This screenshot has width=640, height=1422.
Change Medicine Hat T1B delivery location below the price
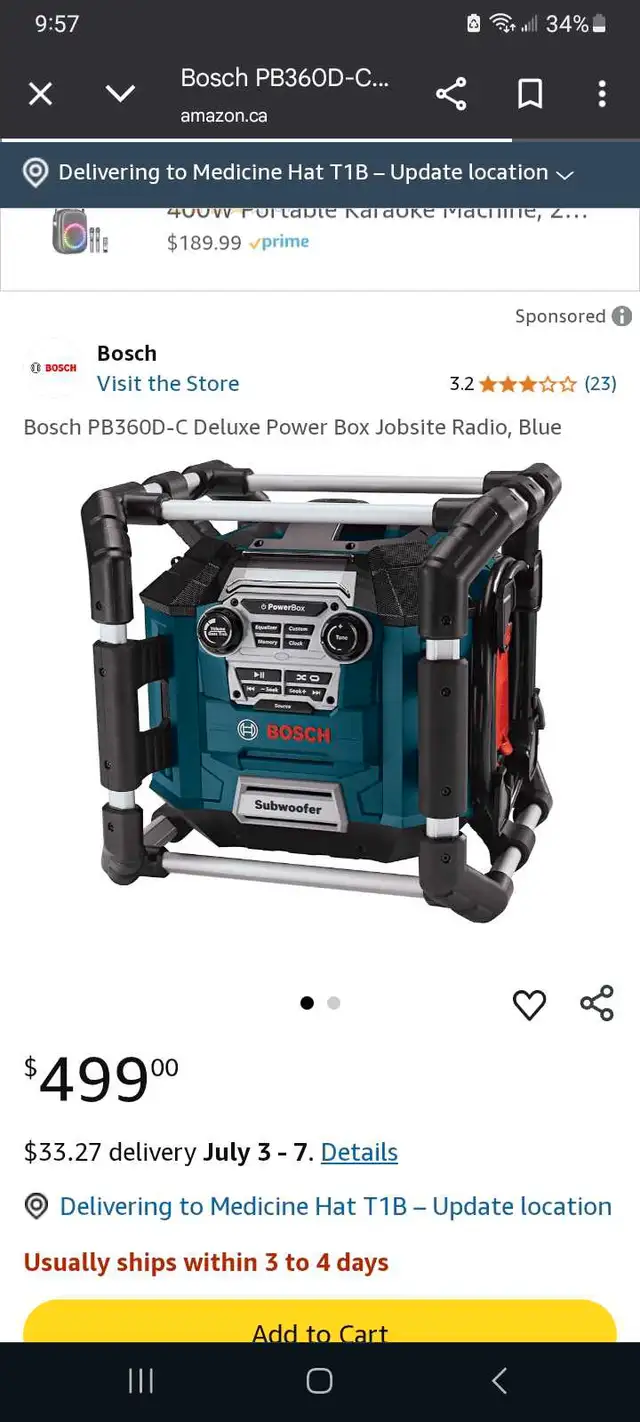(318, 1206)
